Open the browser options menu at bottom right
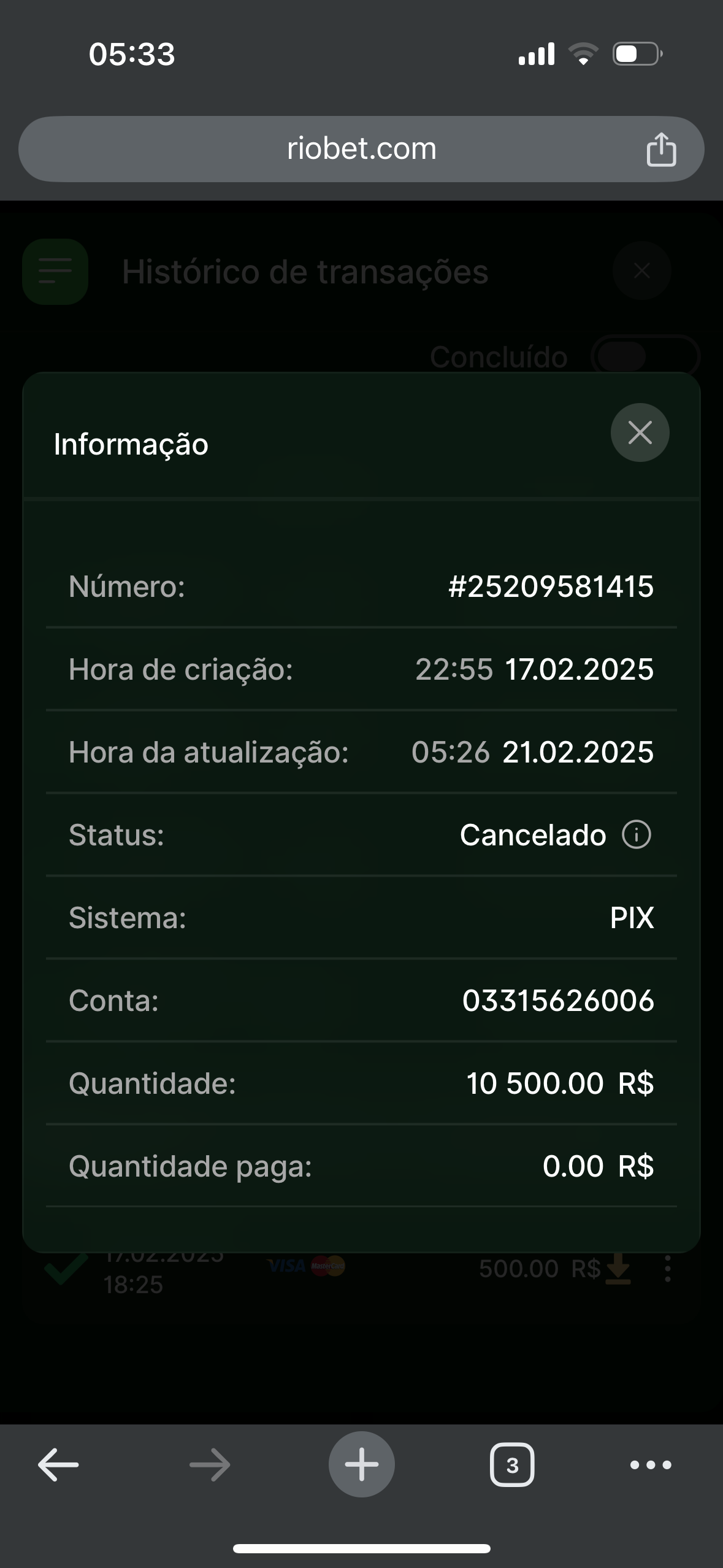Image resolution: width=723 pixels, height=1568 pixels. (650, 1464)
